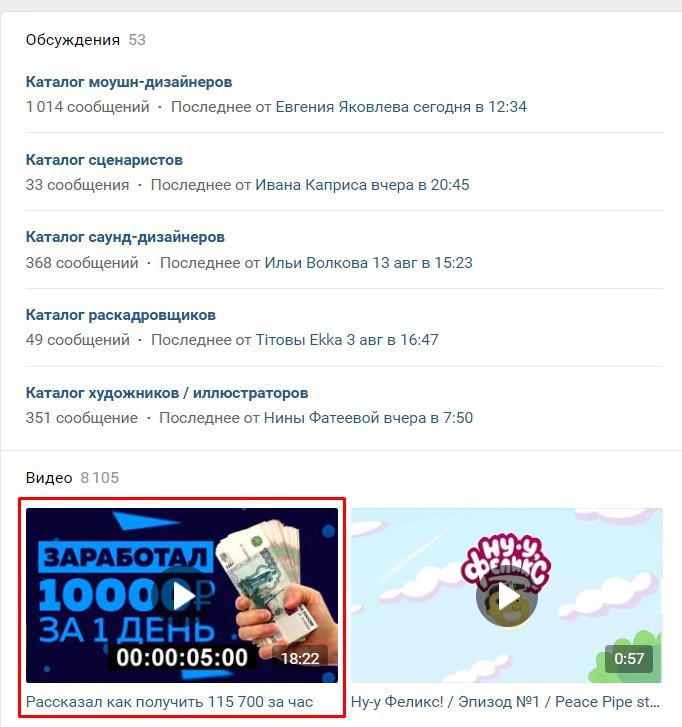
Task: Open the Обсуждения discussions section
Action: (72, 40)
